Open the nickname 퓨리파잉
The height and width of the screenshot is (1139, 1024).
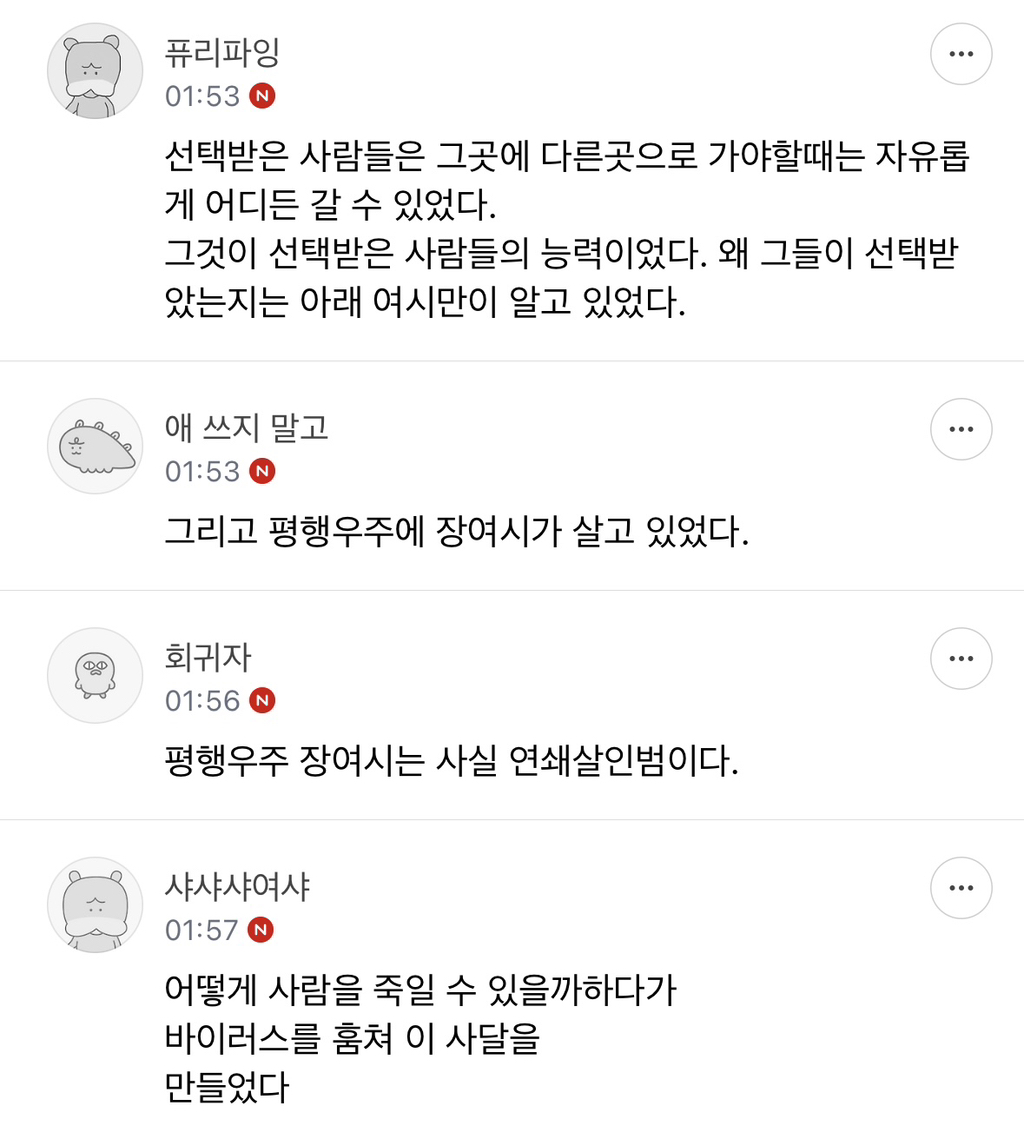(222, 52)
